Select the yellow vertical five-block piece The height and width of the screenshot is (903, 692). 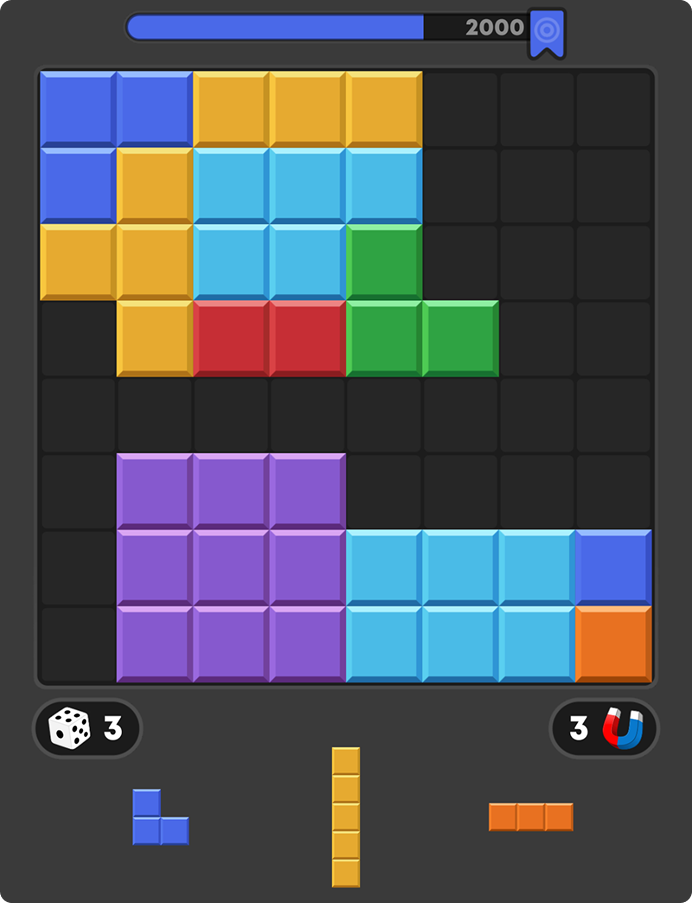(346, 817)
